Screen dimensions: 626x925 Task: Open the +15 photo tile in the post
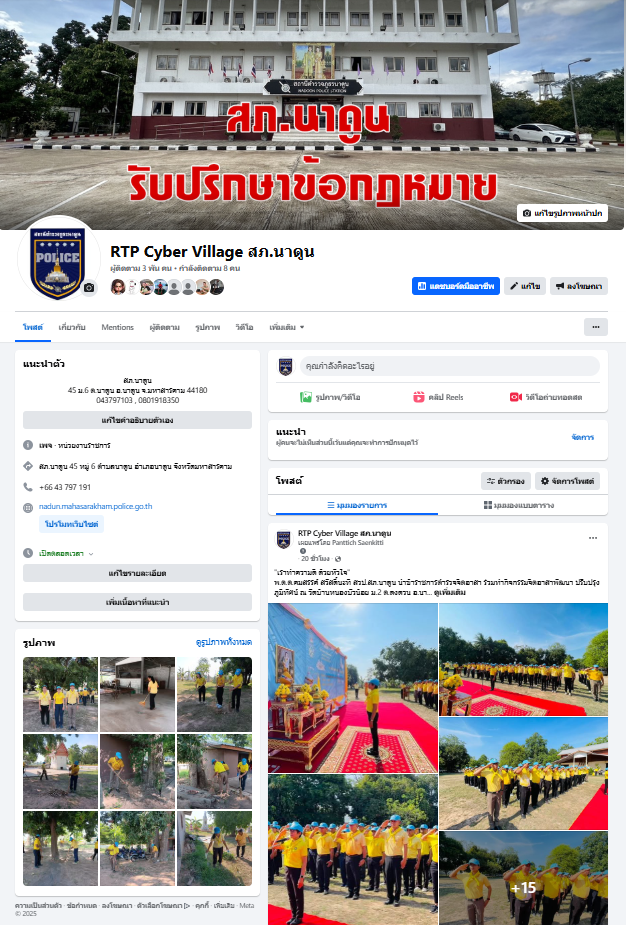[523, 879]
